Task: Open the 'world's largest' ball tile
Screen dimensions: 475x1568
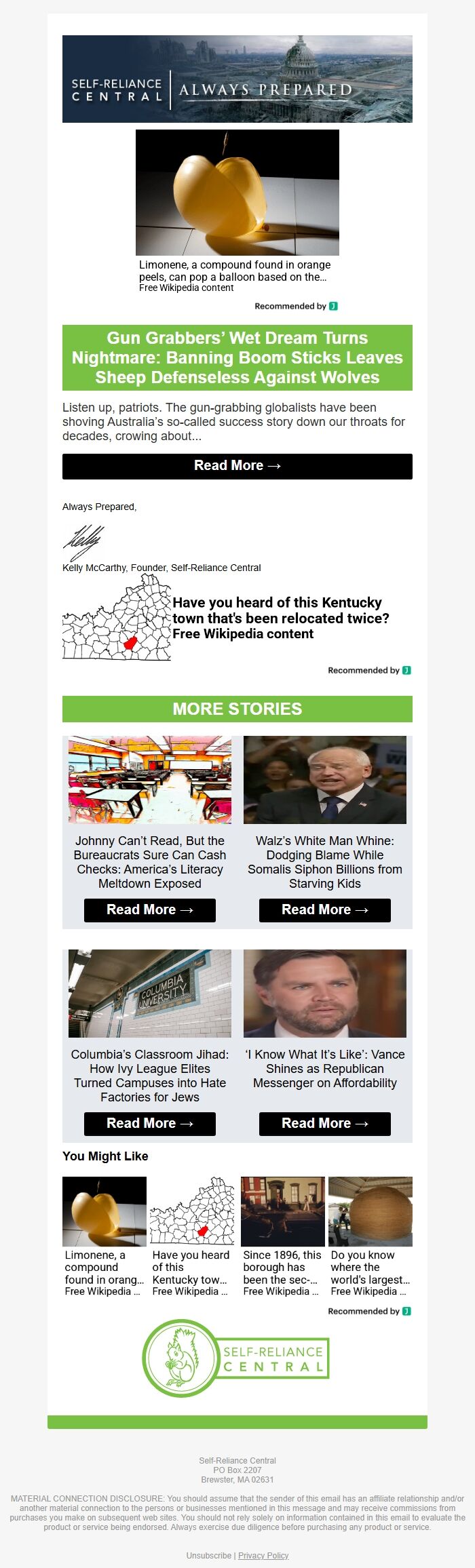Action: point(370,1236)
